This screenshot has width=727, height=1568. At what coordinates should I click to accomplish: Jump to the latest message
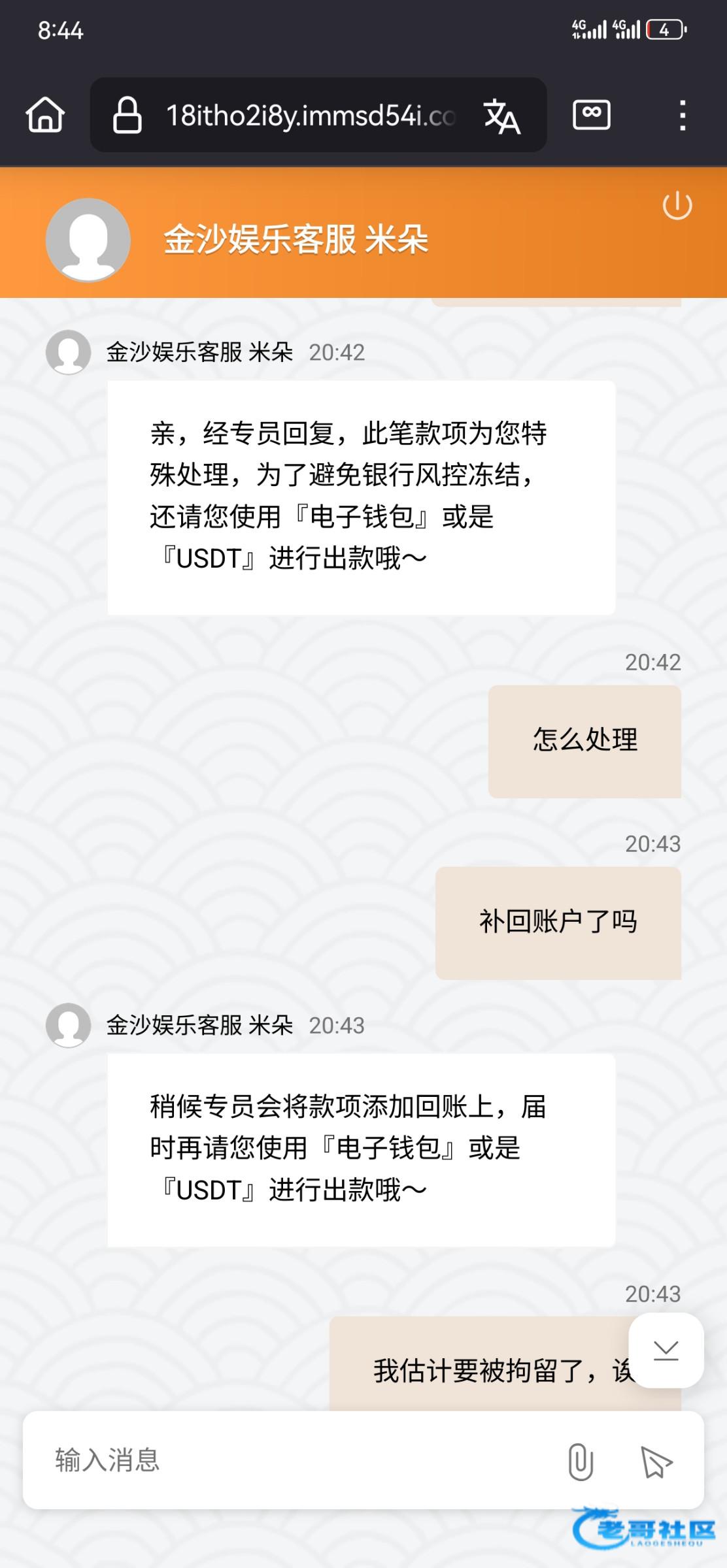tap(666, 1350)
